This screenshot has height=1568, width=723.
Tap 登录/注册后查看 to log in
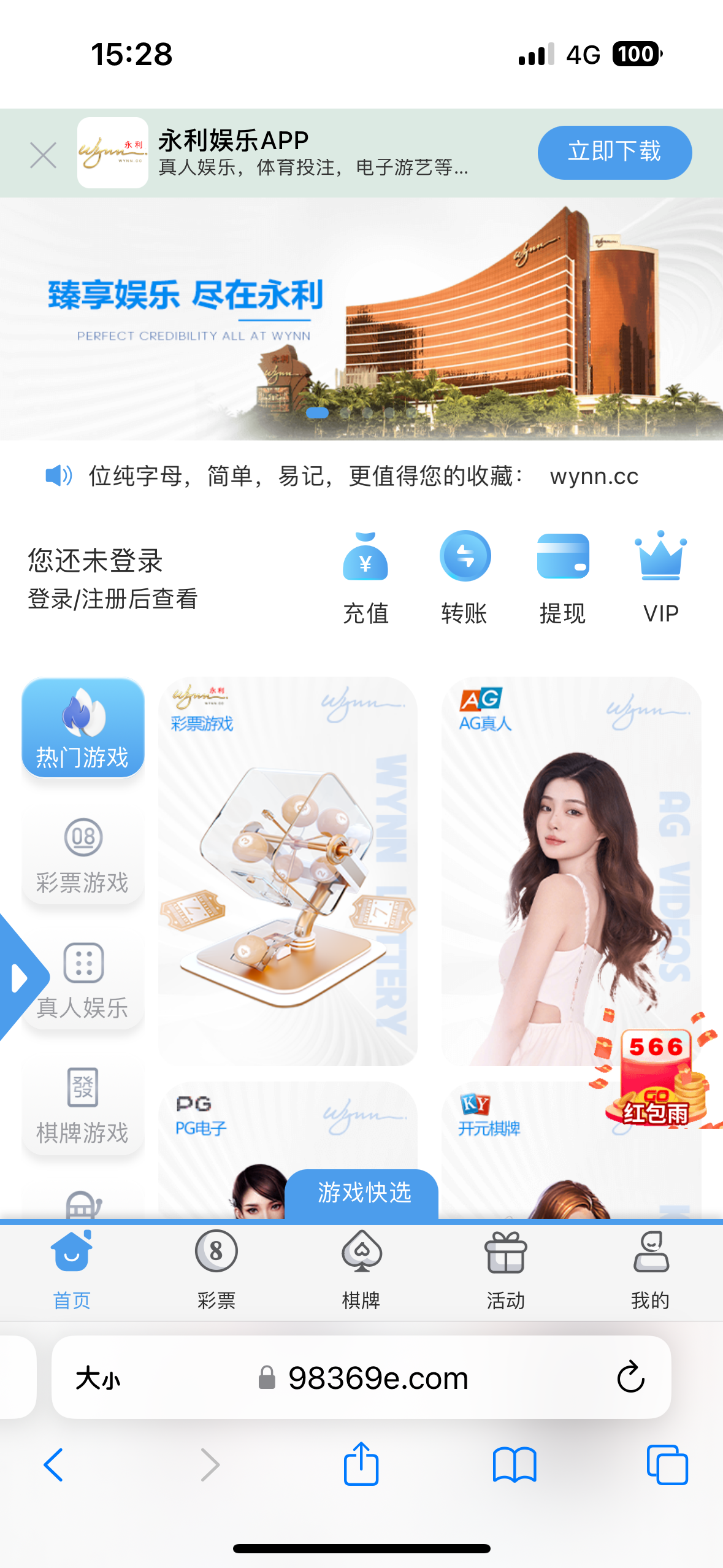click(113, 599)
